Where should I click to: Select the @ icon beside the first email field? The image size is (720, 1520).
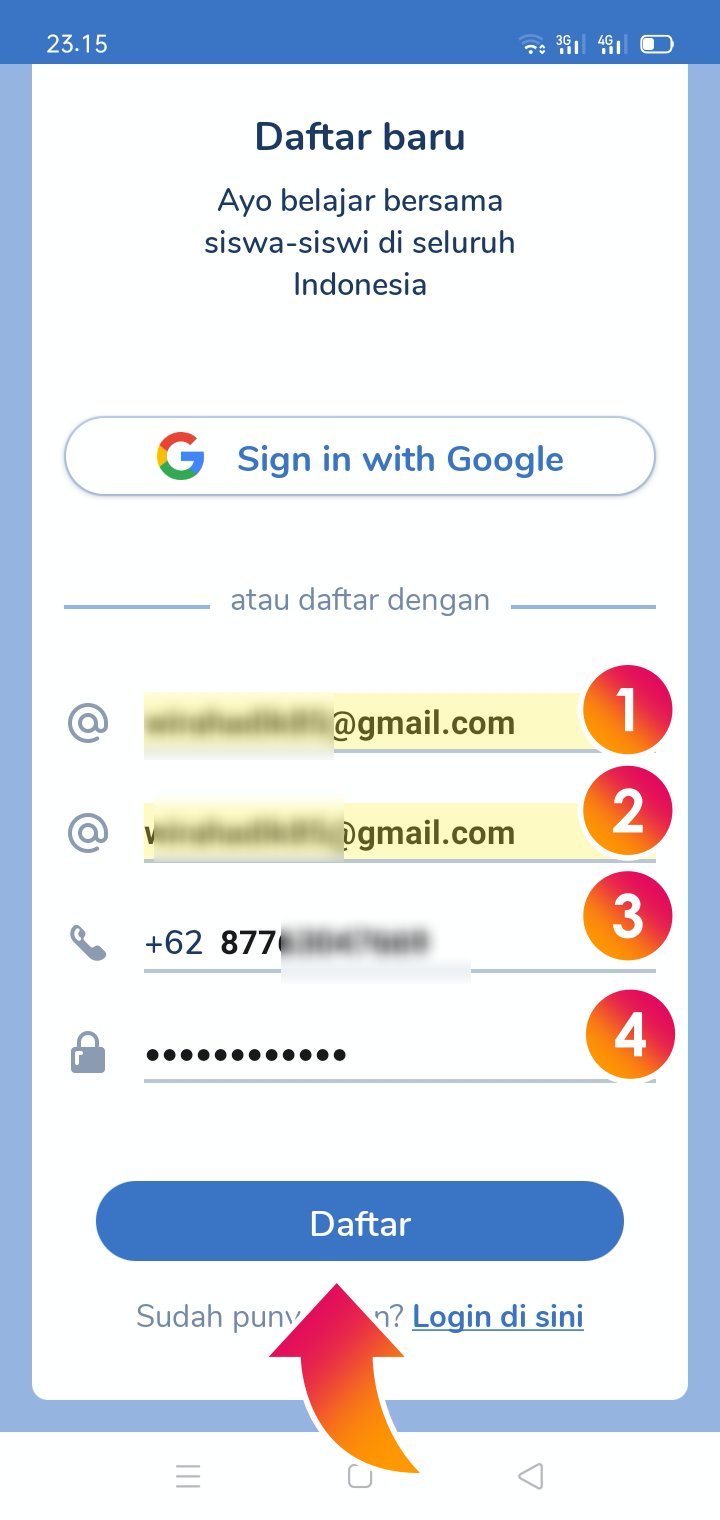[x=90, y=722]
